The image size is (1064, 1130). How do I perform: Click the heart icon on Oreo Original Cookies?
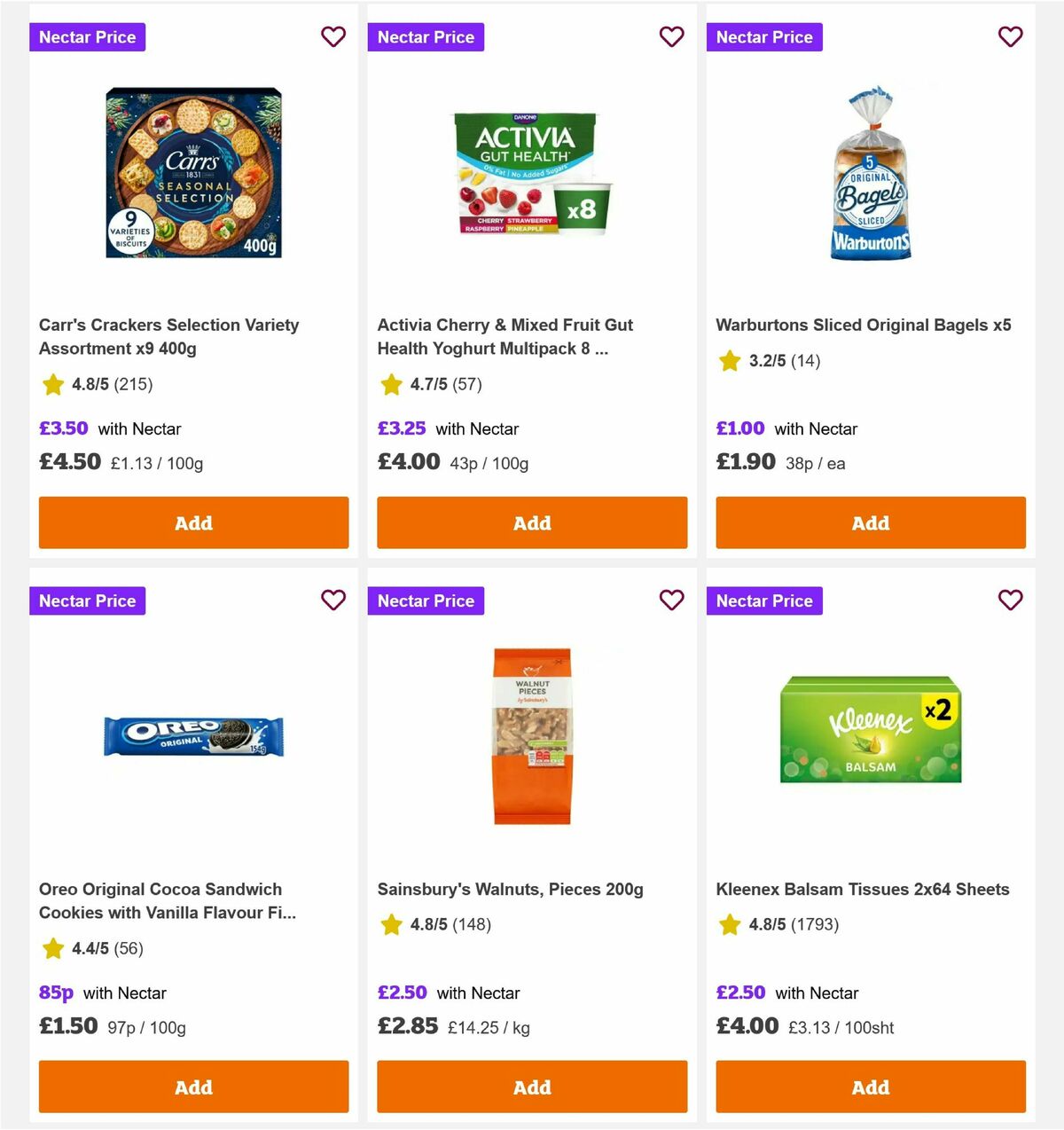(333, 600)
